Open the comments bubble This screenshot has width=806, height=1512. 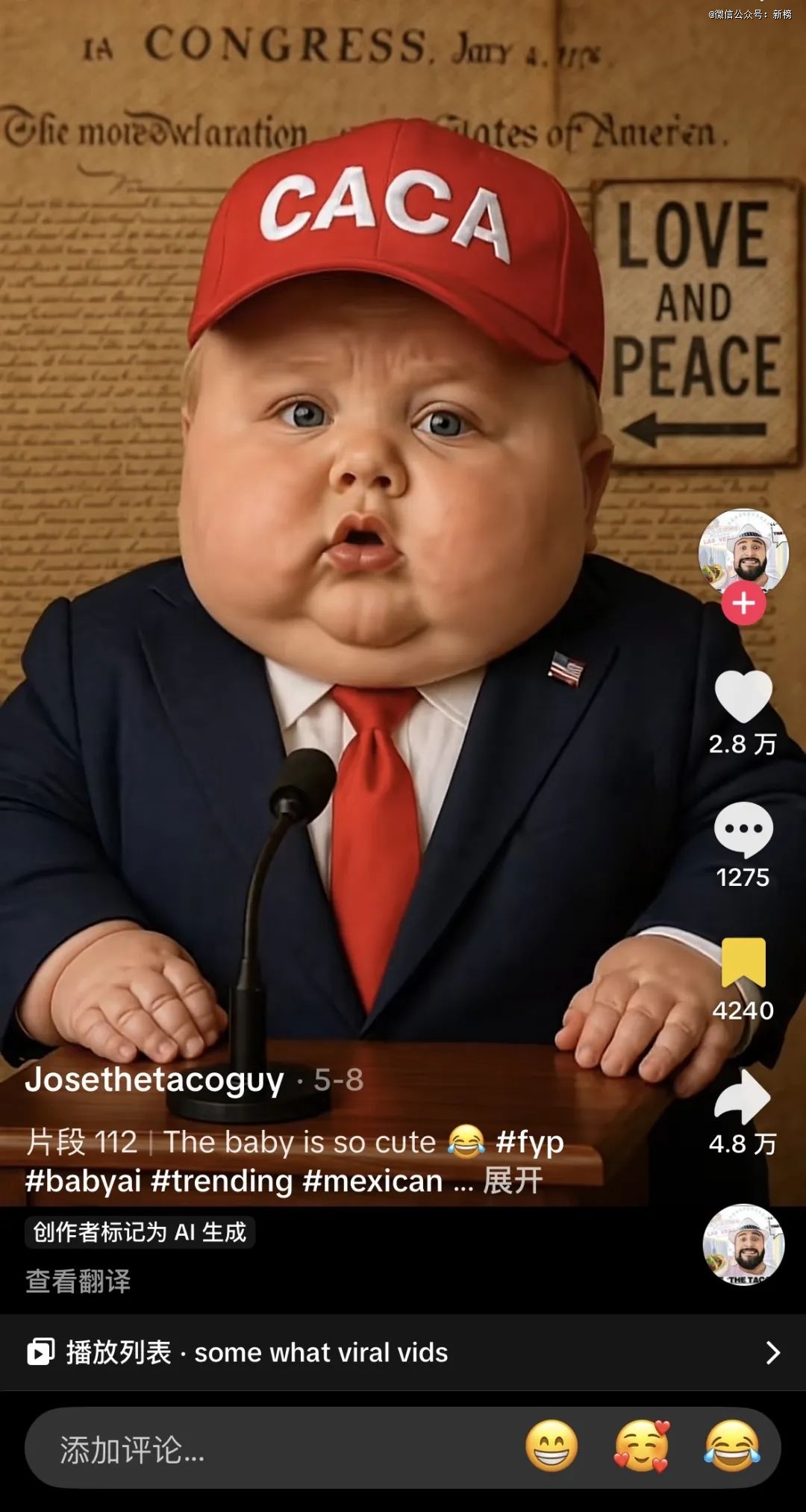click(743, 830)
